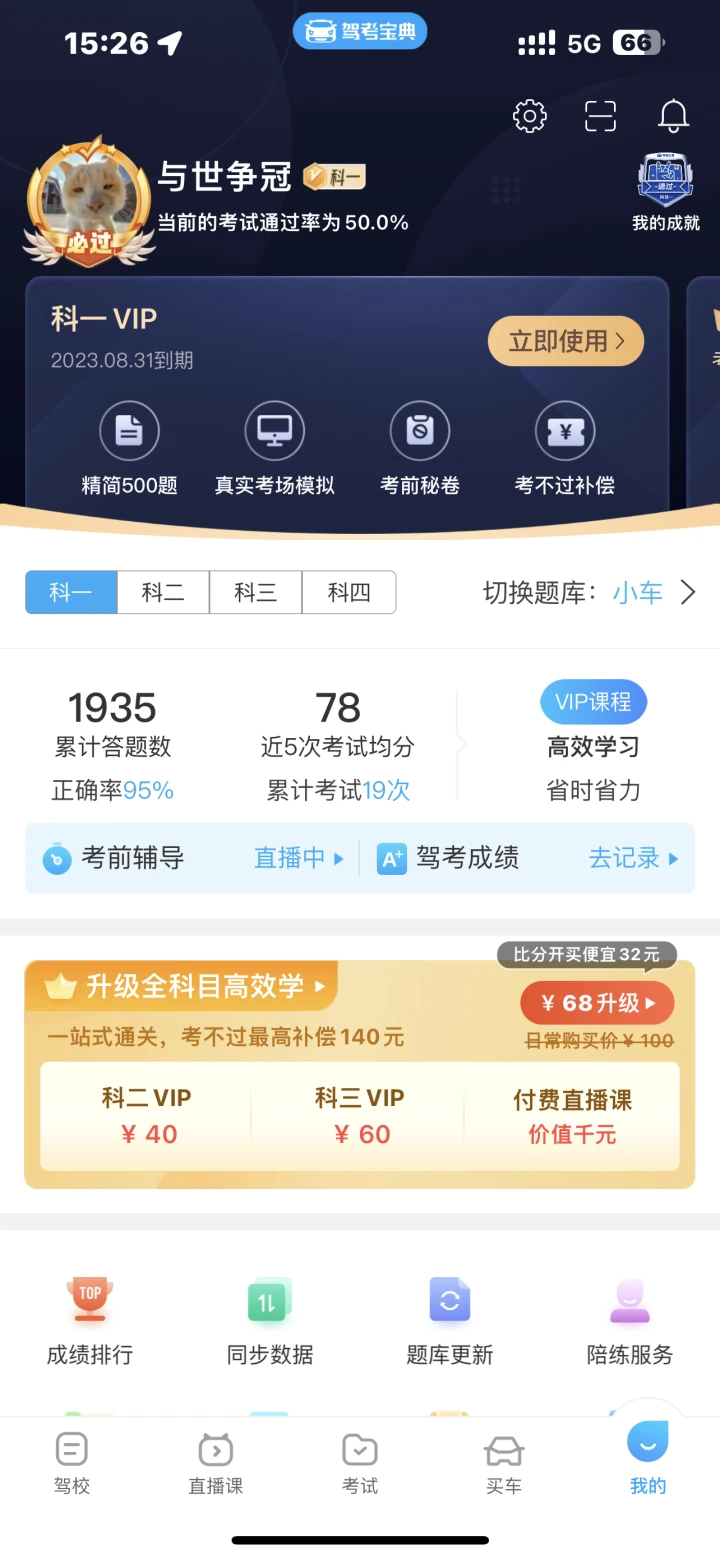Screen dimensions: 720x1558
Task: Open 考前秘卷
Action: coord(420,449)
